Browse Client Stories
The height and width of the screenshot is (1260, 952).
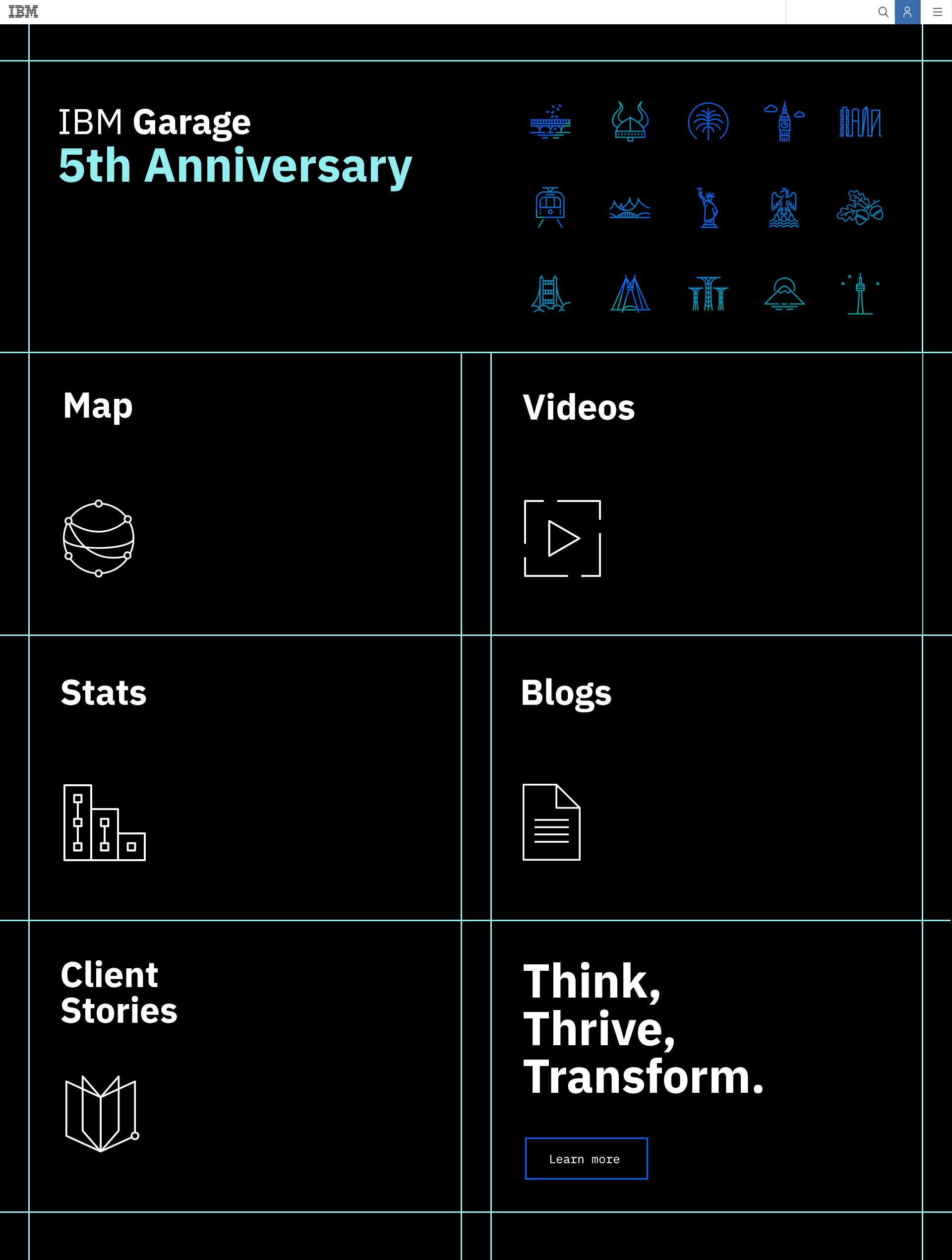tap(119, 992)
